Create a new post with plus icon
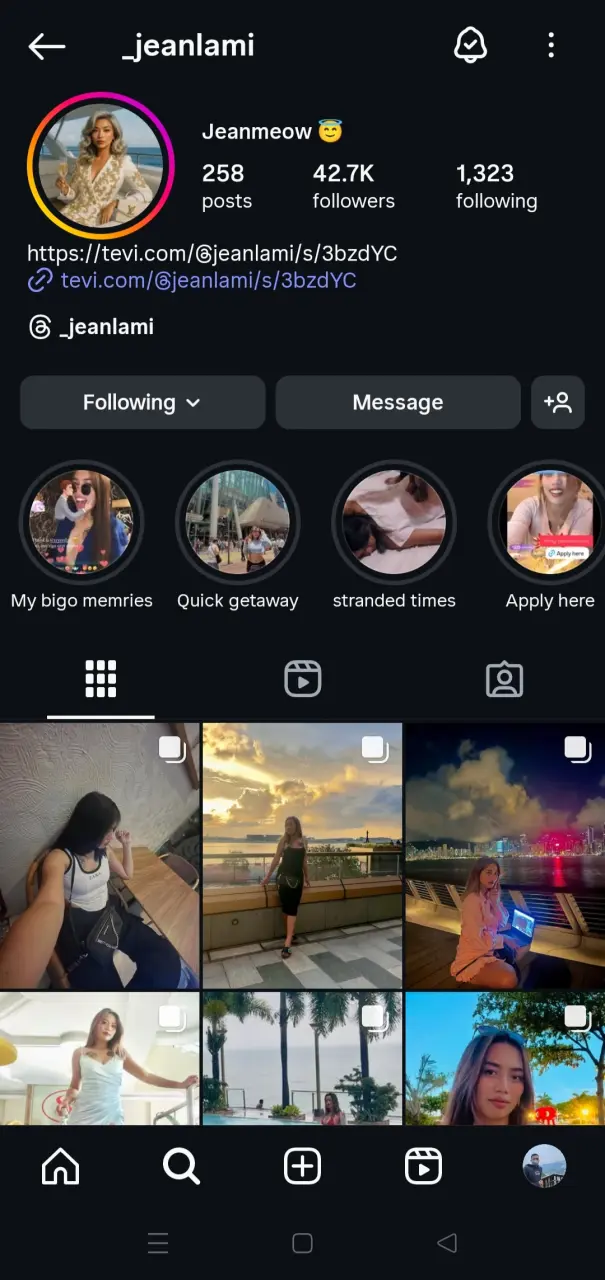Viewport: 605px width, 1280px height. point(302,1166)
